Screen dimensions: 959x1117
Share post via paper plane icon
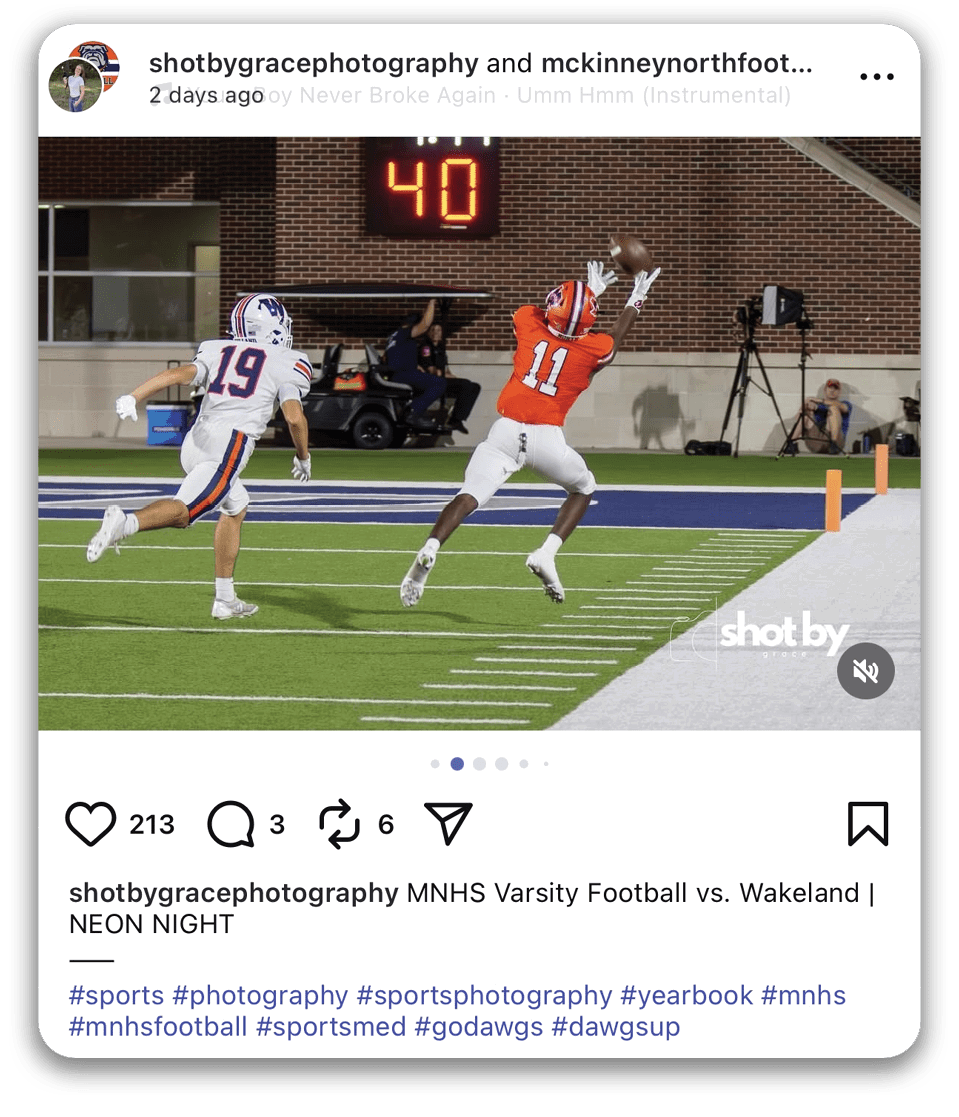(448, 824)
